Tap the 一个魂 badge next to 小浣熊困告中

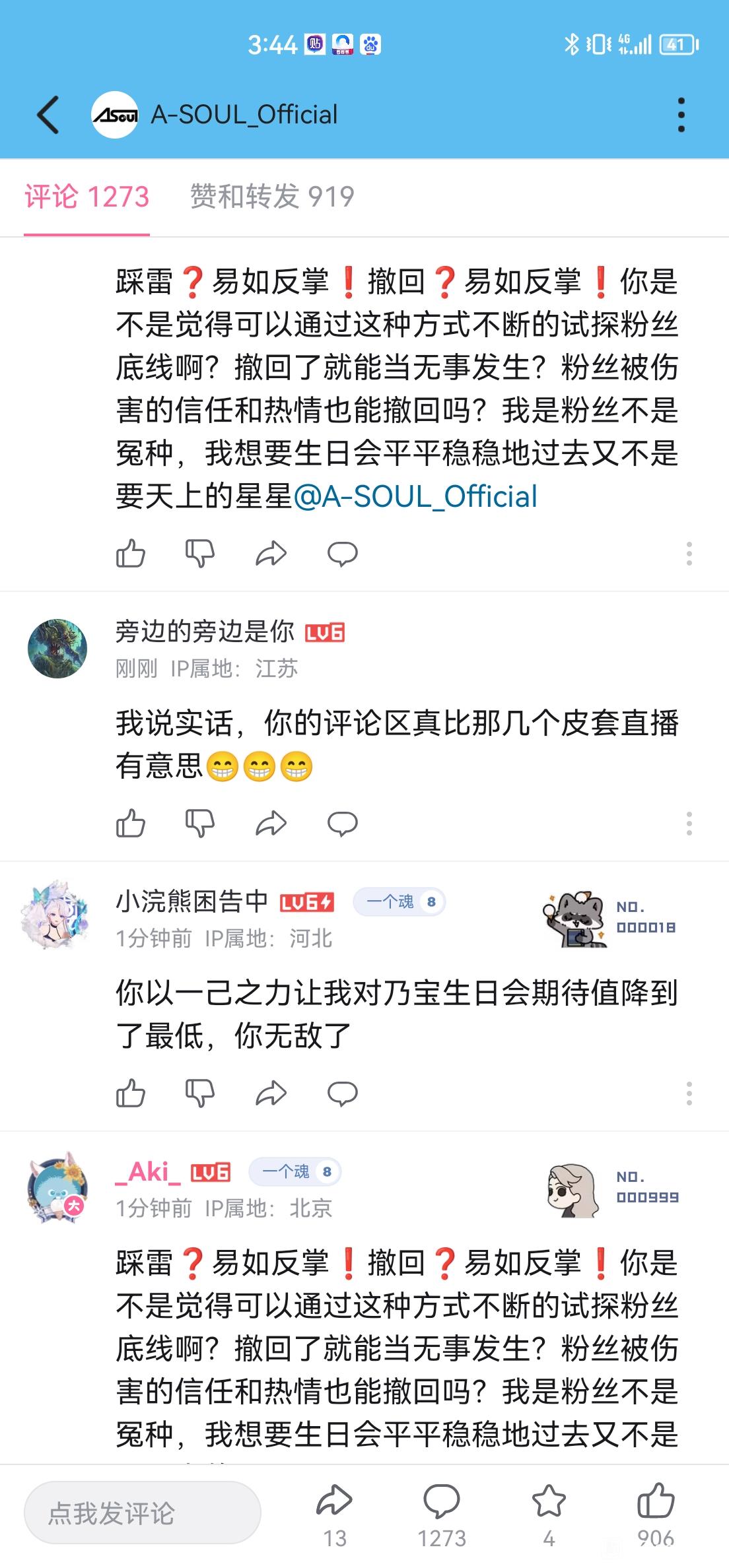(x=399, y=901)
